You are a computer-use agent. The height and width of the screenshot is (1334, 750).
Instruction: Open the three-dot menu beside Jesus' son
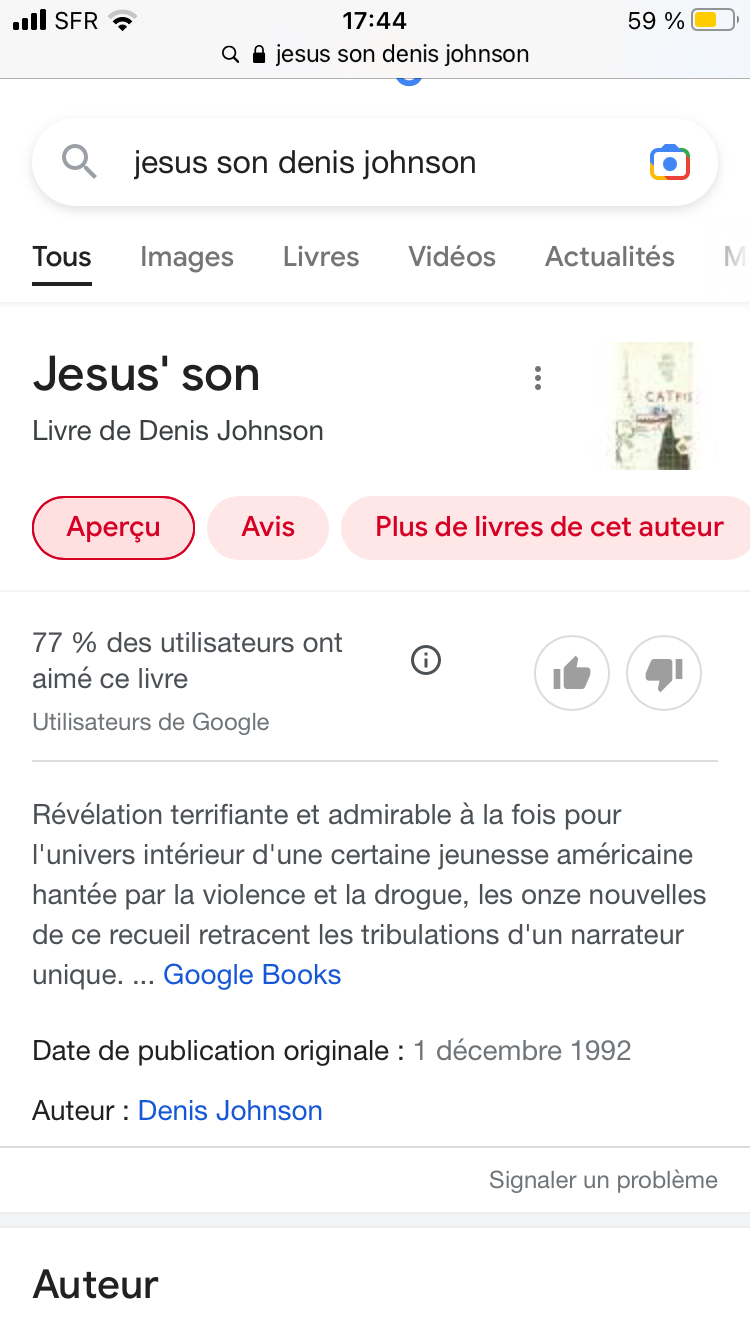tap(538, 378)
